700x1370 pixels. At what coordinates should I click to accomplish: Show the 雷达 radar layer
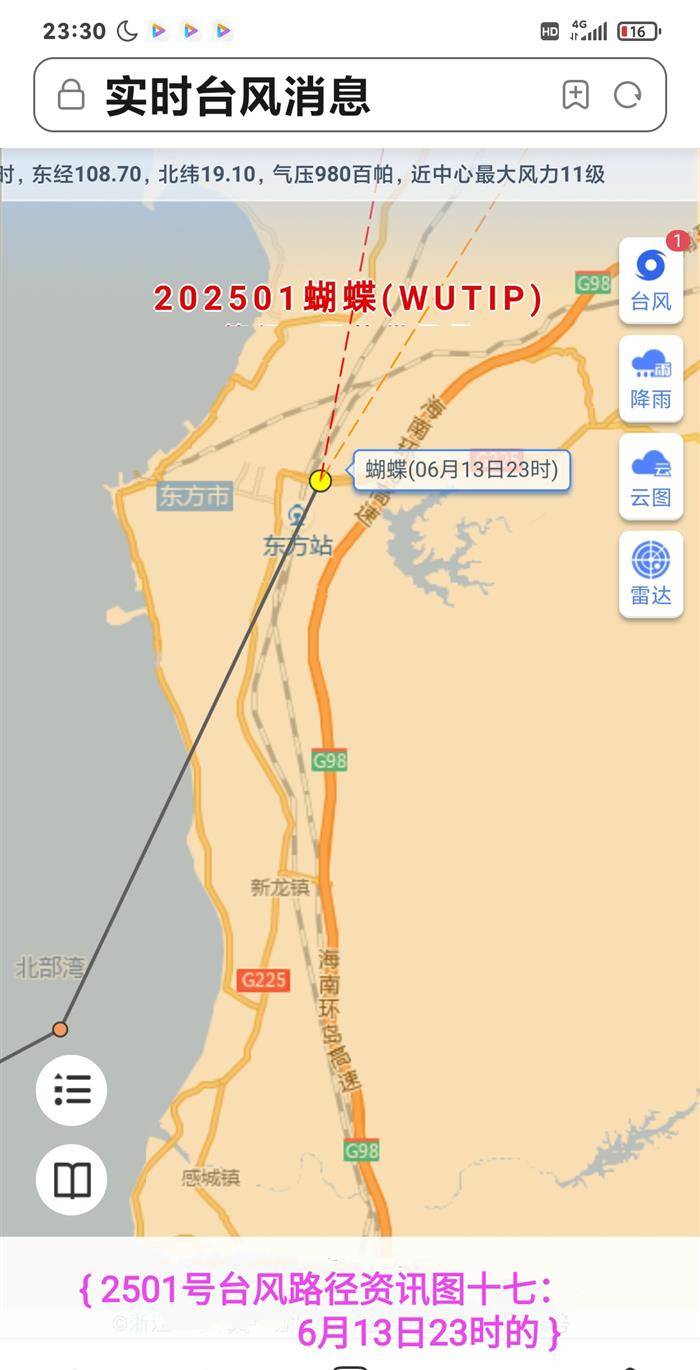point(651,575)
